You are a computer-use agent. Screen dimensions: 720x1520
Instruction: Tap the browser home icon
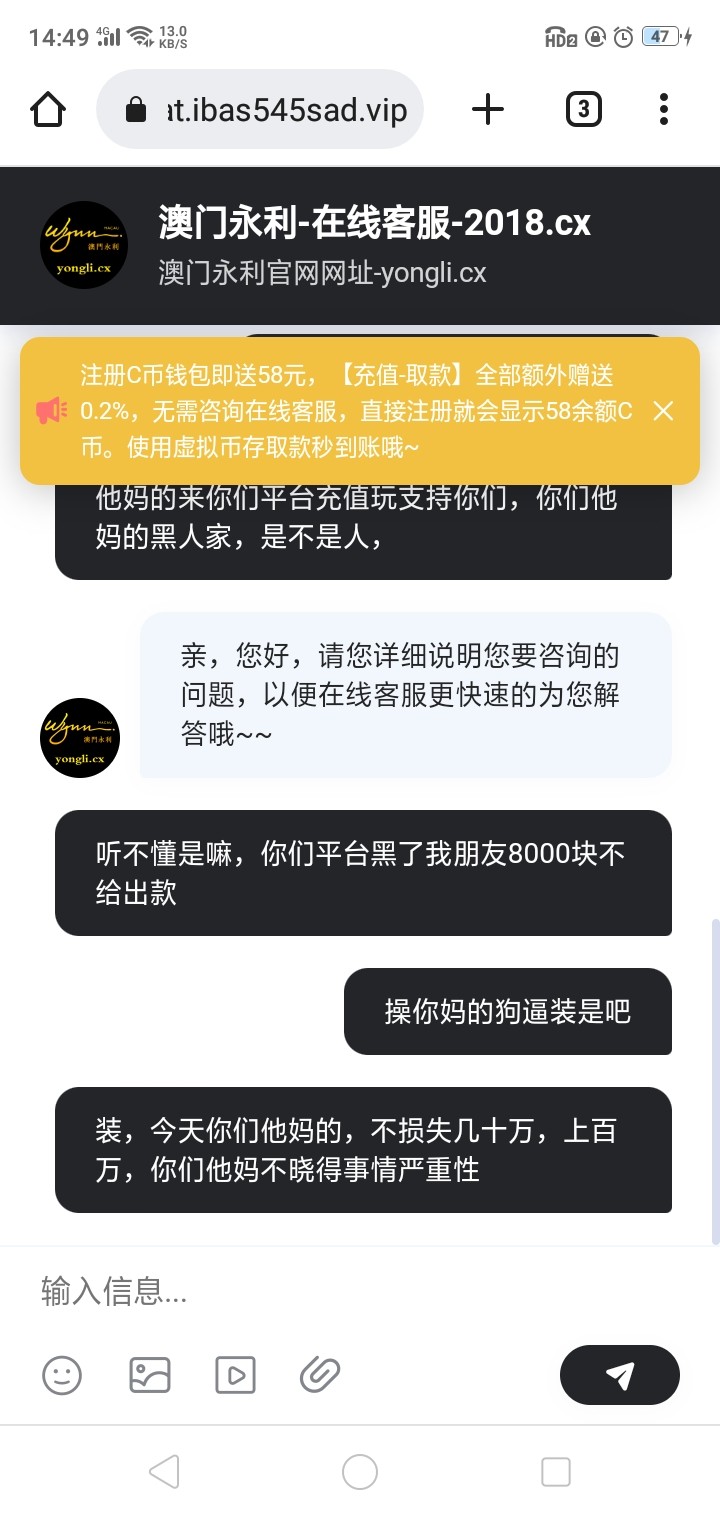pyautogui.click(x=48, y=109)
